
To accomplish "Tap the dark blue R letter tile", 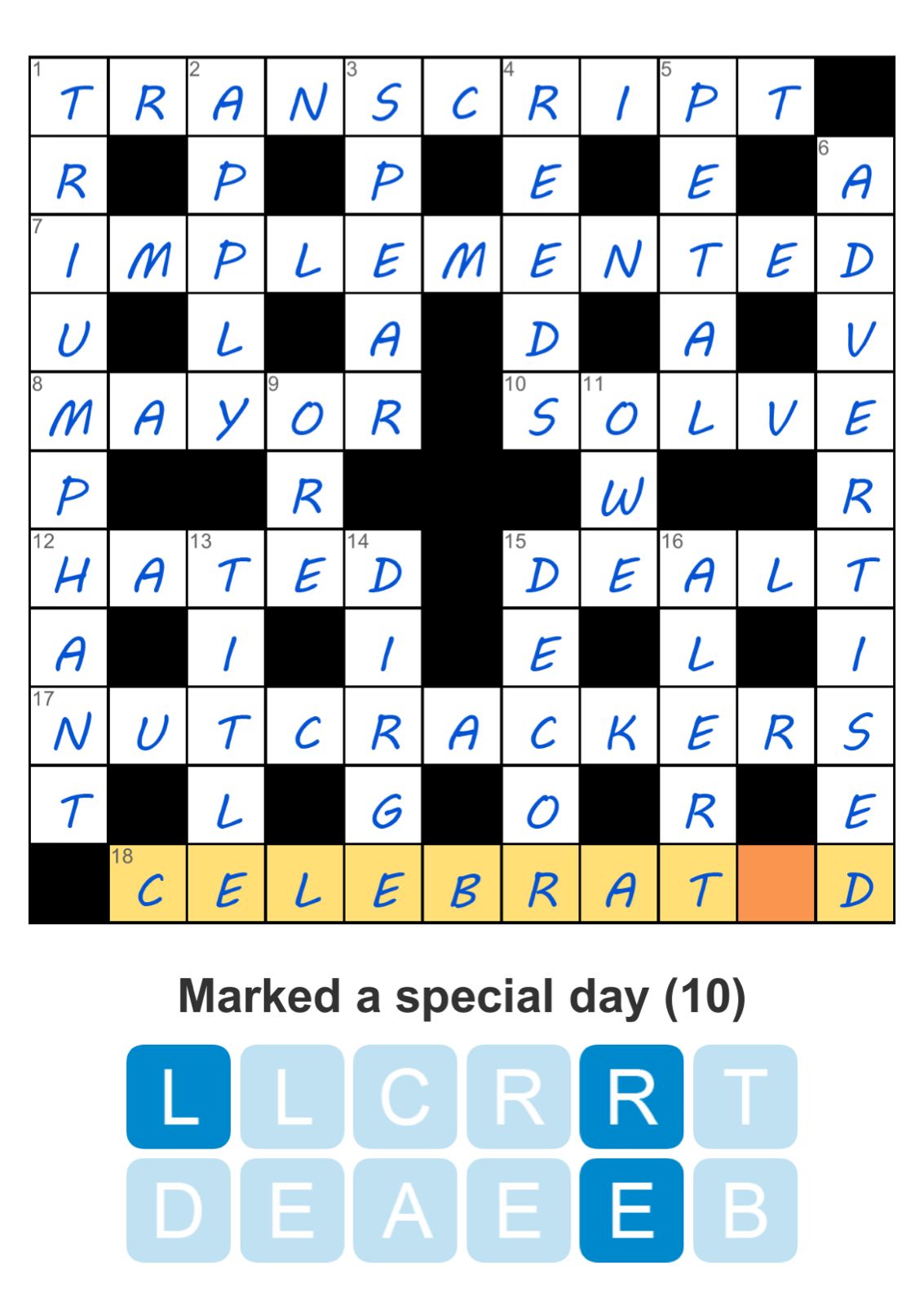I will pos(631,1096).
